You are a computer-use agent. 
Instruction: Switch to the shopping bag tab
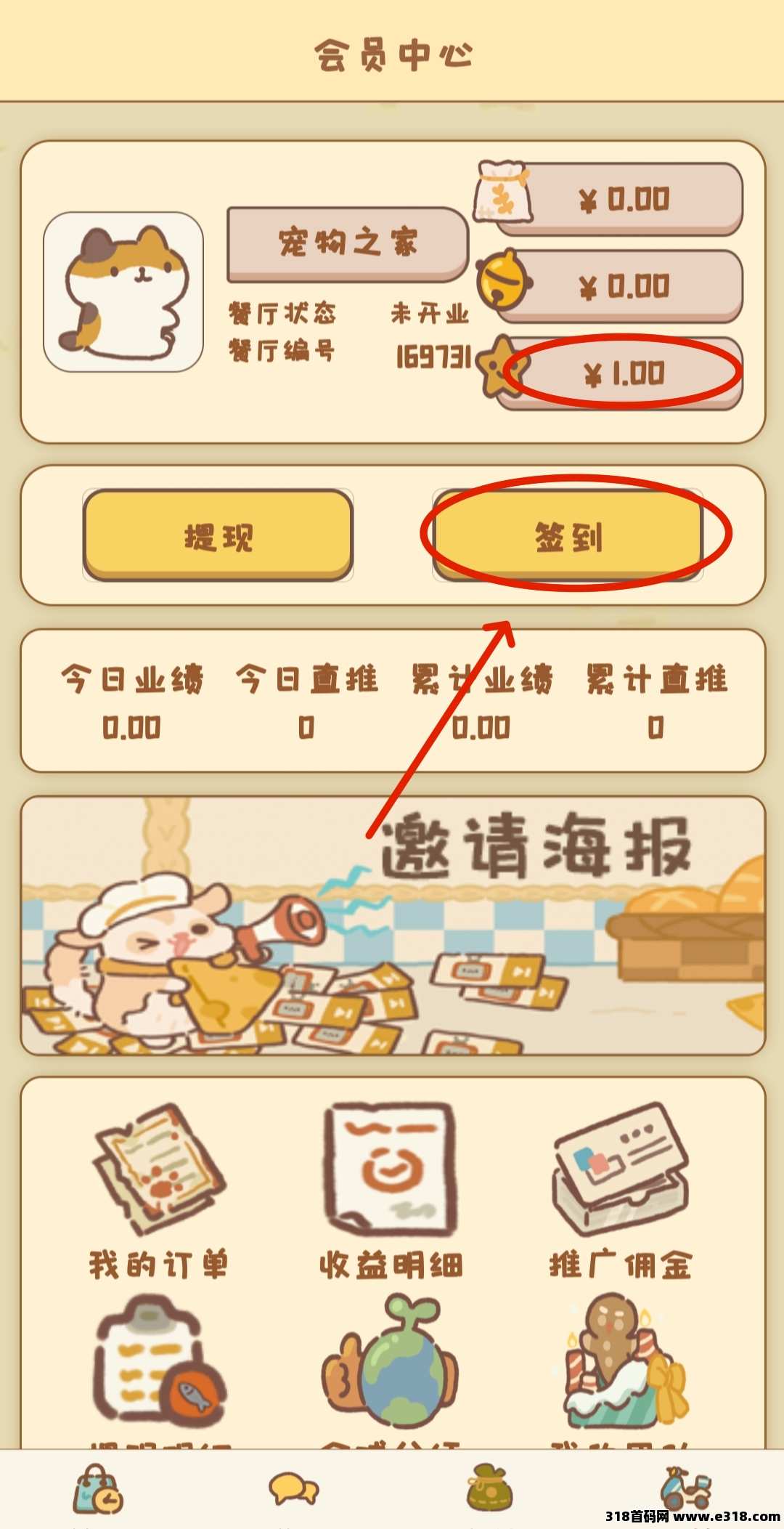click(97, 1489)
